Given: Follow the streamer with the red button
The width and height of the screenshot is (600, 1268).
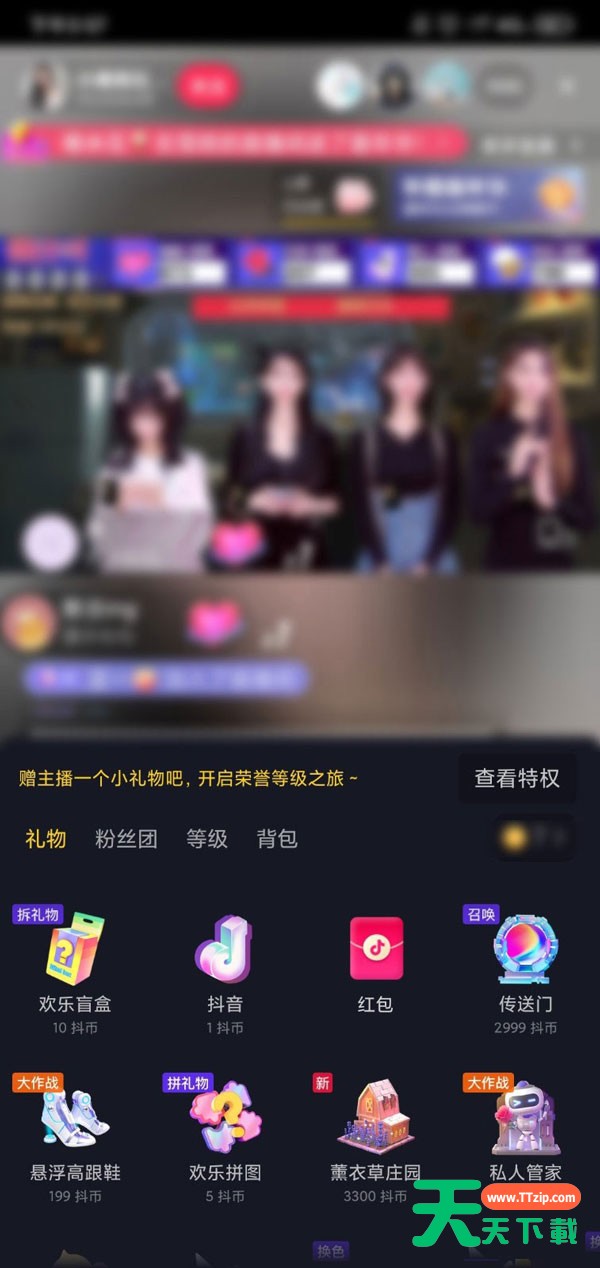Looking at the screenshot, I should (208, 87).
